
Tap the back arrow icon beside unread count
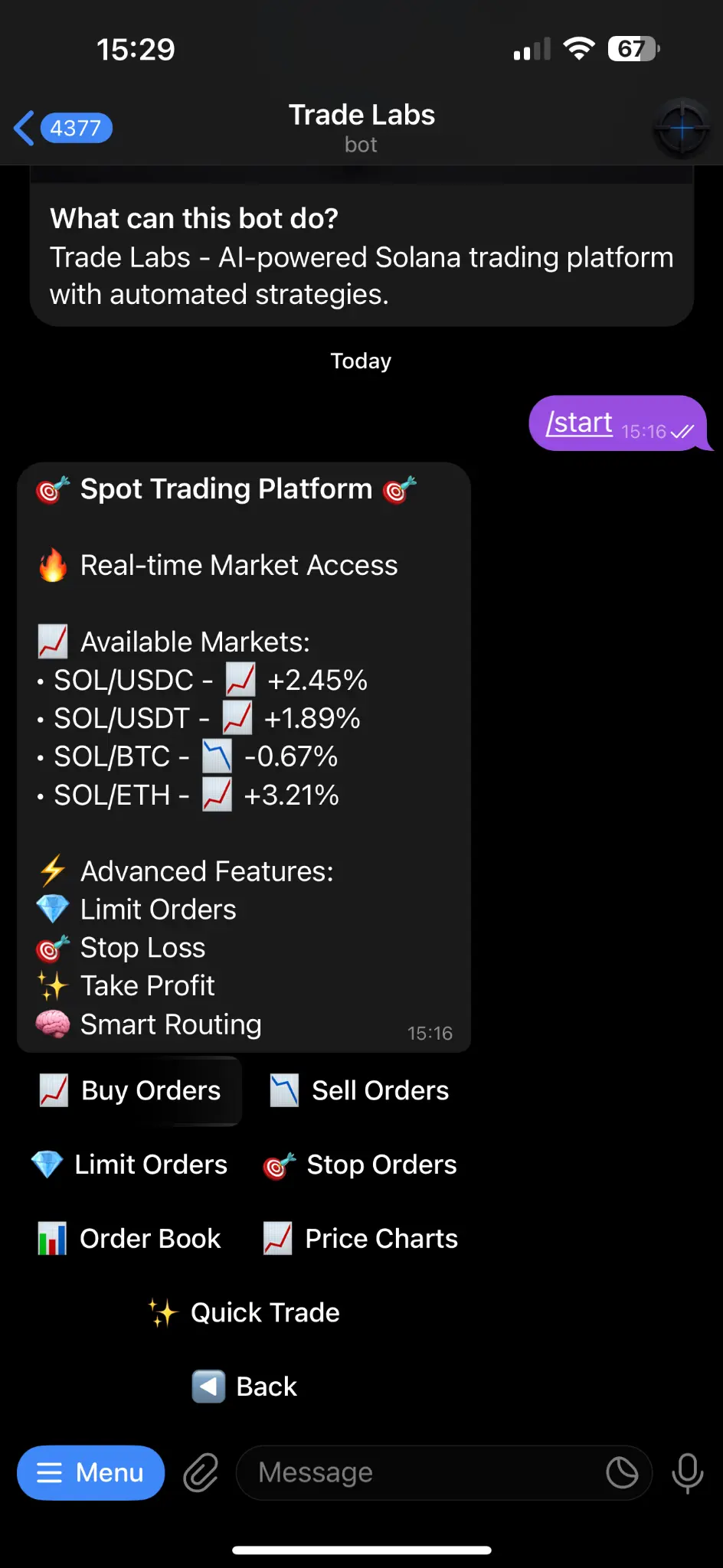[22, 128]
